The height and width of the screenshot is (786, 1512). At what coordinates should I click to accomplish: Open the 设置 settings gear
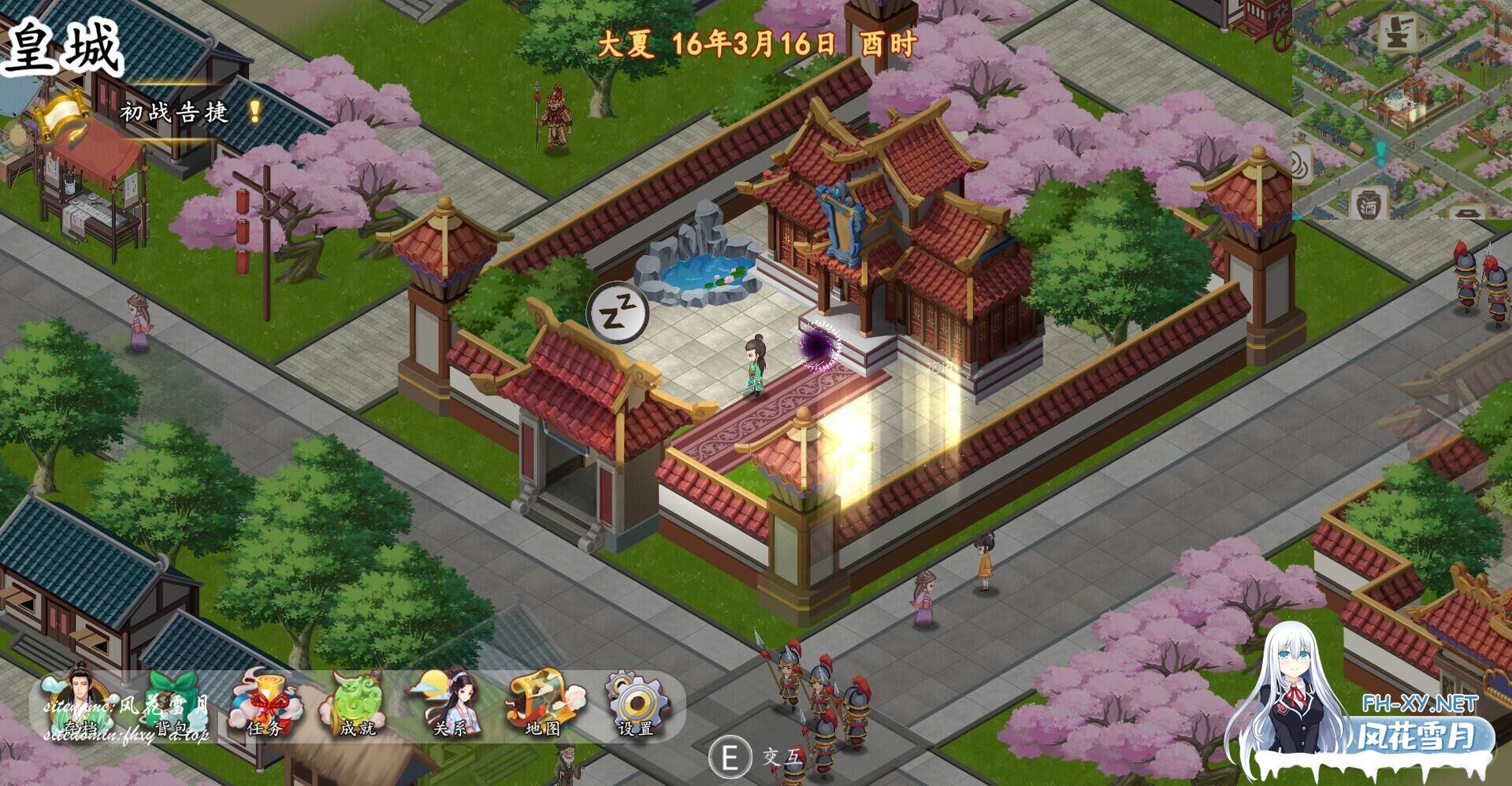click(636, 703)
